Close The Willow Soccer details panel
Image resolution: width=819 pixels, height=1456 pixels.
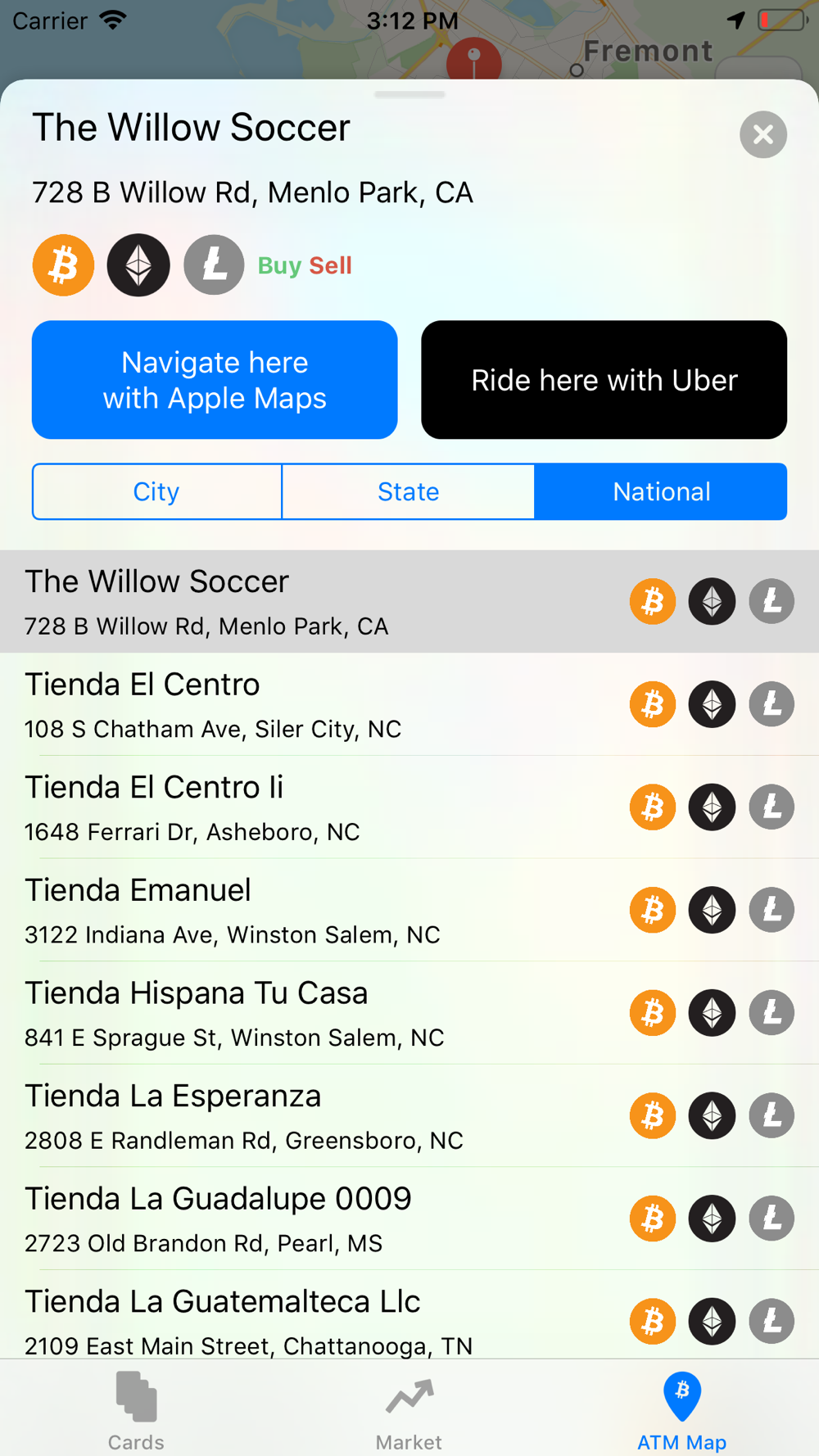pos(762,134)
